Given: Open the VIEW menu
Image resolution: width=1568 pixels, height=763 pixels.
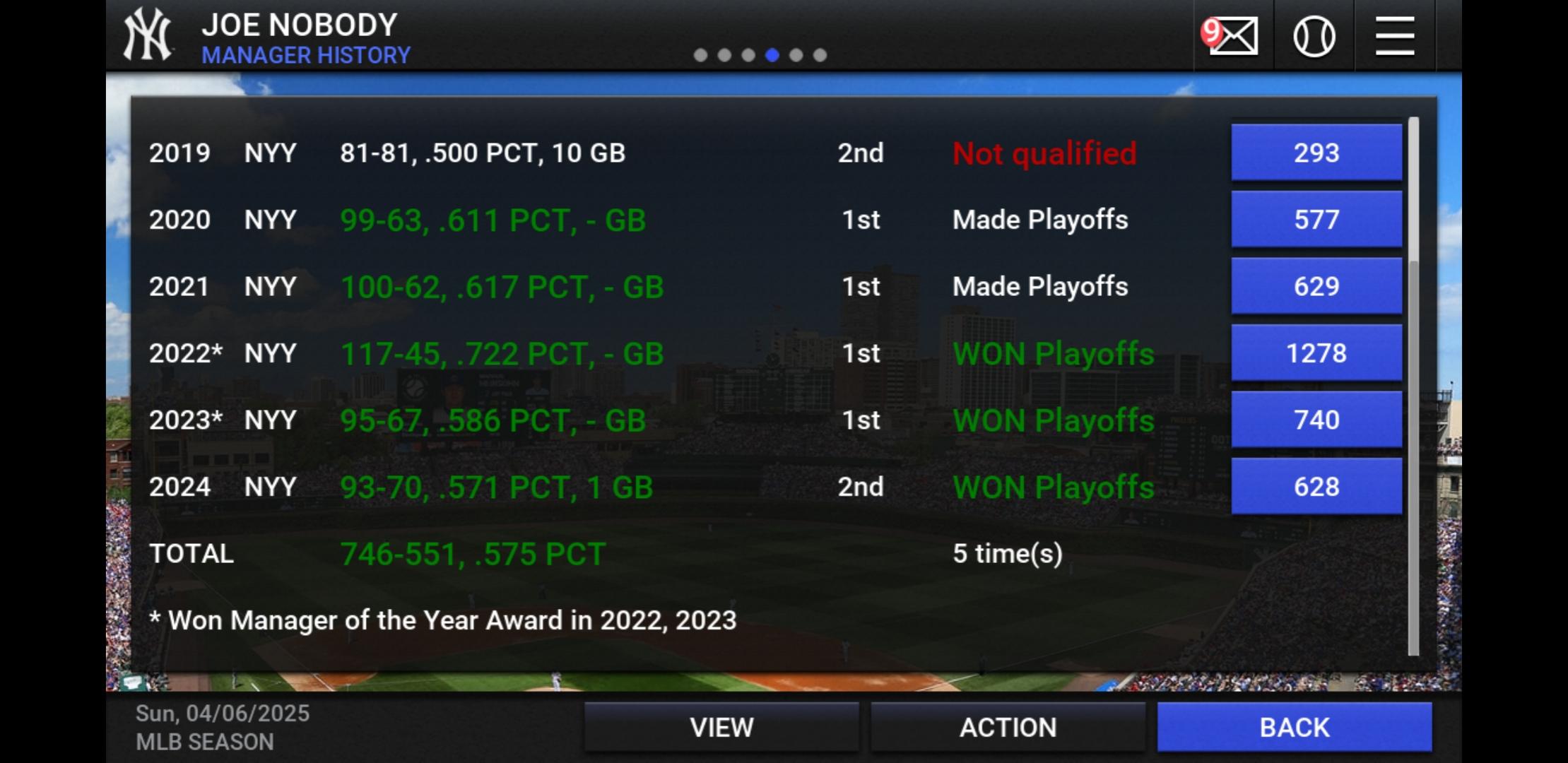Looking at the screenshot, I should click(x=721, y=727).
